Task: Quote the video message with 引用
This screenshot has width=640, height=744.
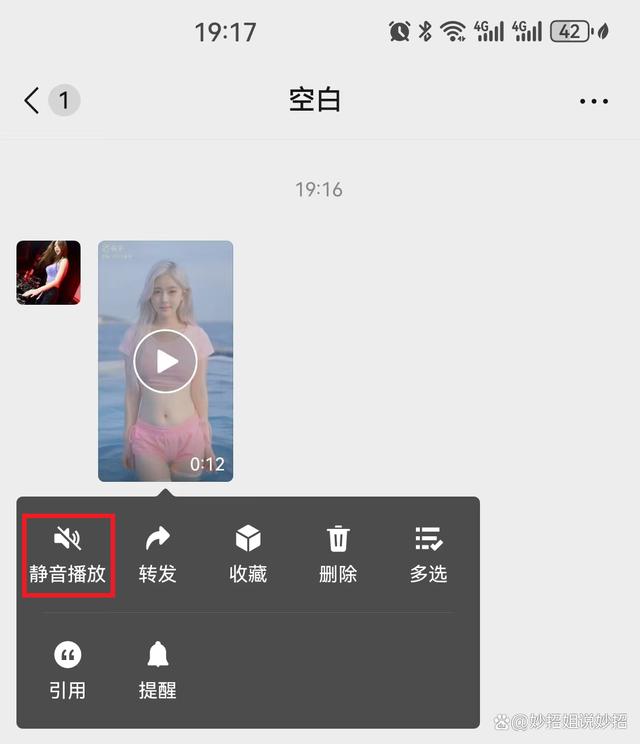Action: point(67,670)
